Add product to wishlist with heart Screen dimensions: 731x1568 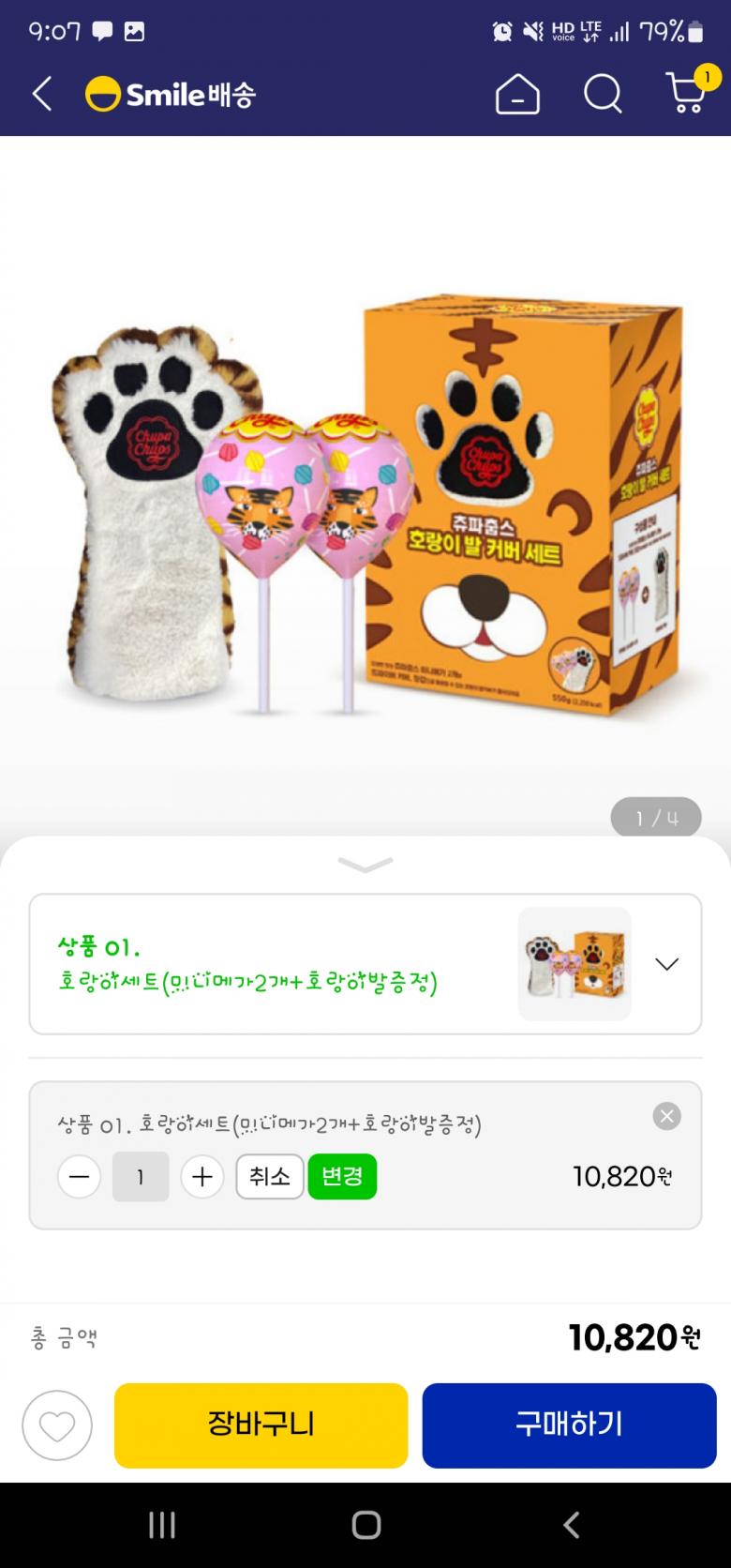[57, 1425]
